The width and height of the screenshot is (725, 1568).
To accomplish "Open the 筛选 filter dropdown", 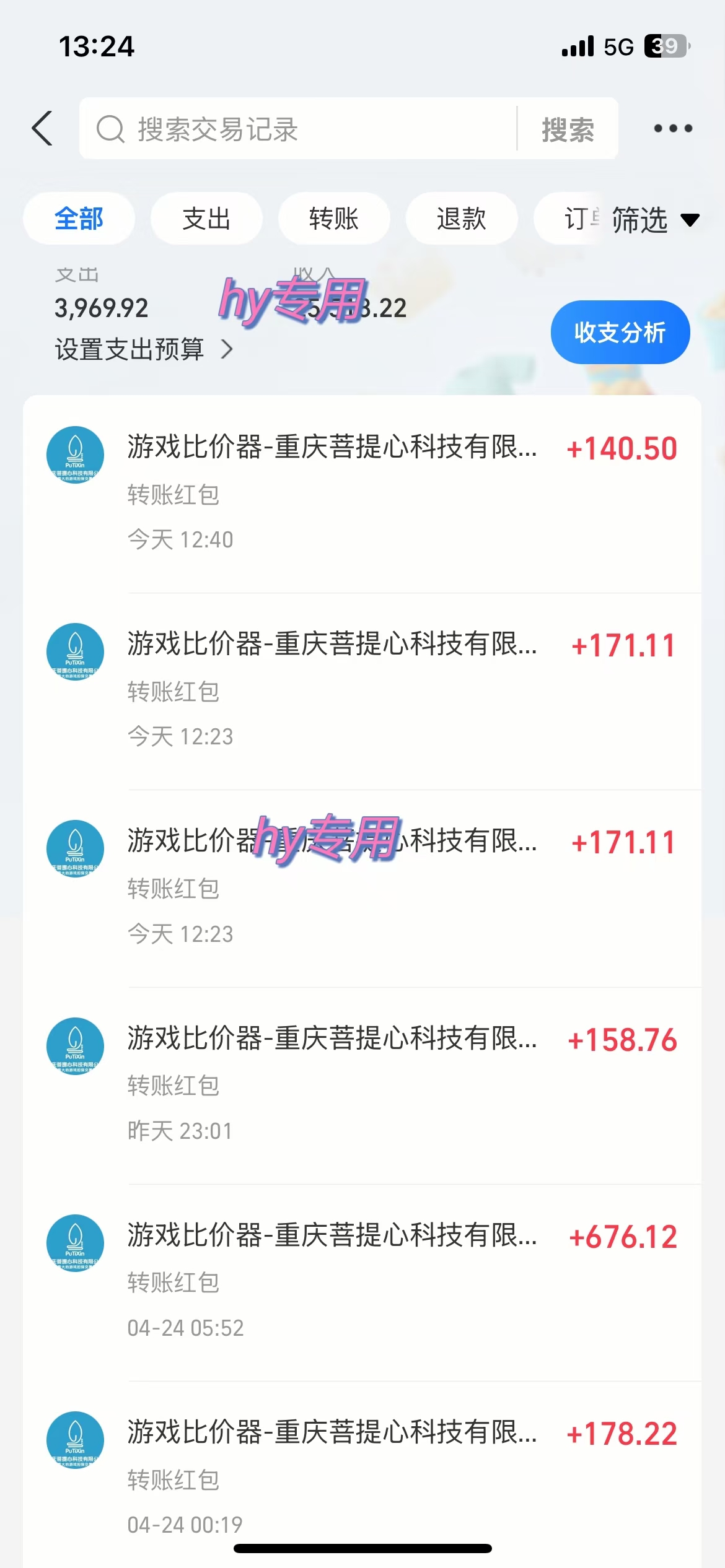I will click(648, 220).
